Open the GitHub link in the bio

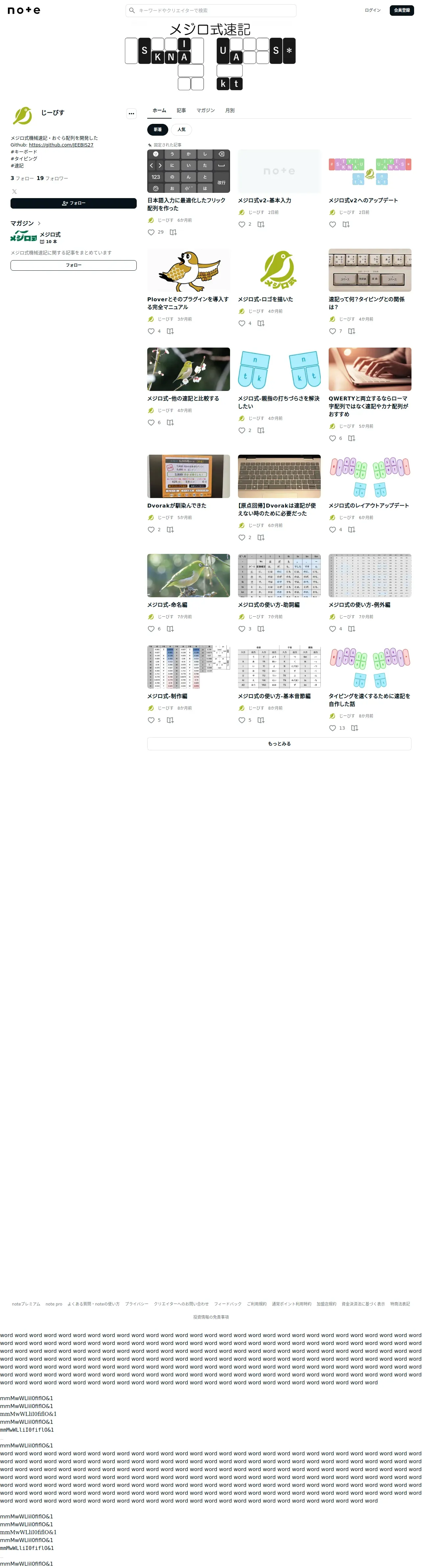(x=61, y=145)
